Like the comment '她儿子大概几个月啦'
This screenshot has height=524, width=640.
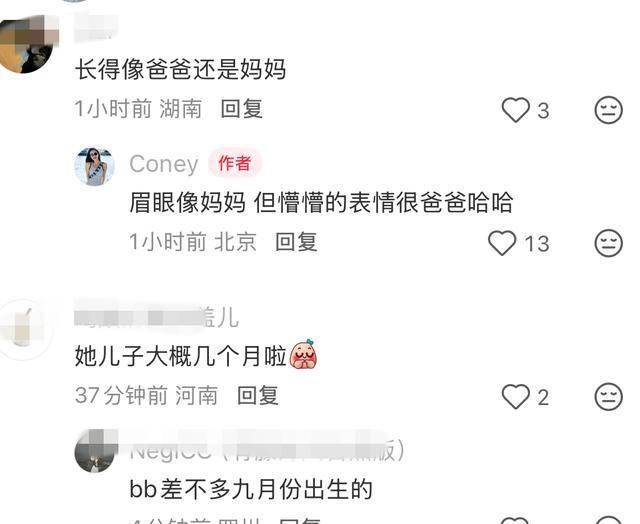point(515,397)
